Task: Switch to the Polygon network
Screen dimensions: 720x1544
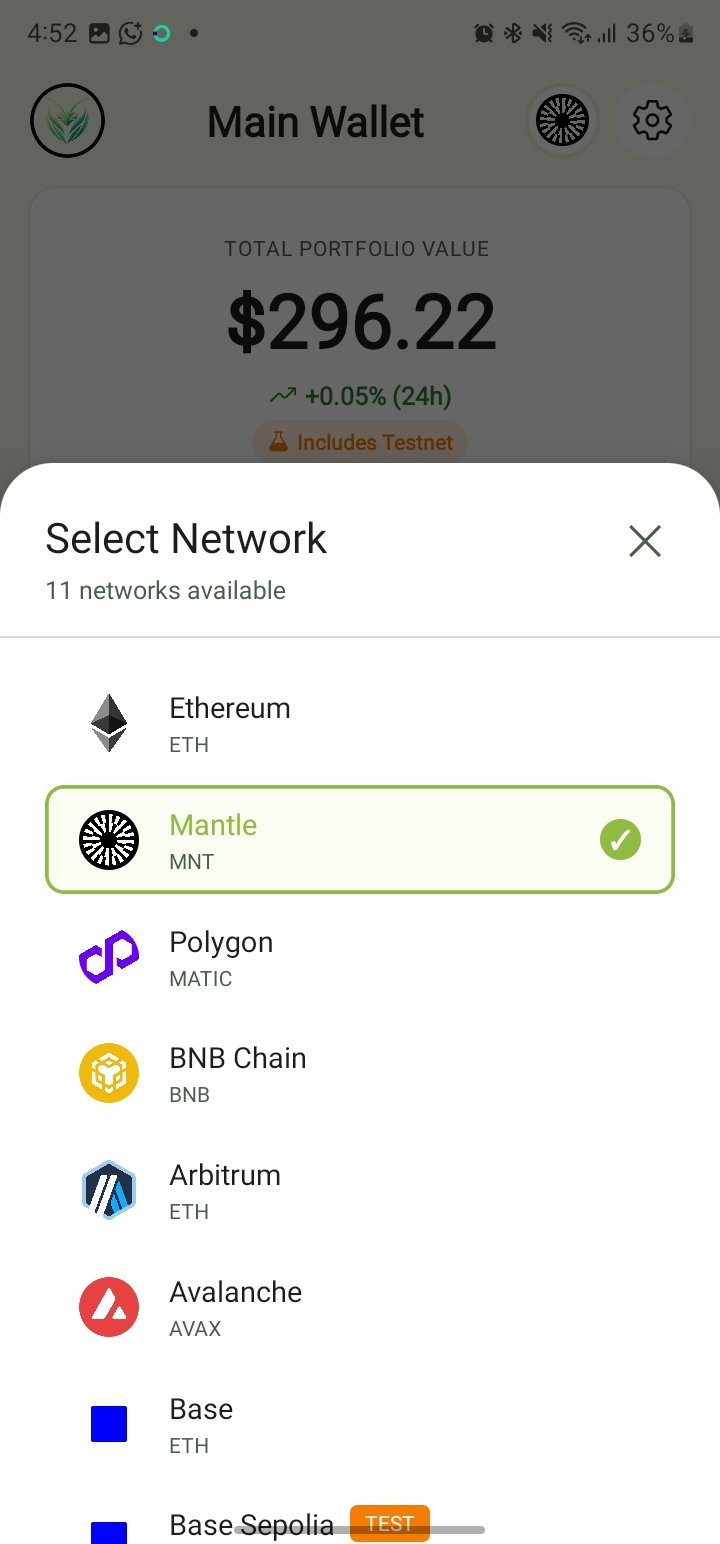Action: (360, 957)
